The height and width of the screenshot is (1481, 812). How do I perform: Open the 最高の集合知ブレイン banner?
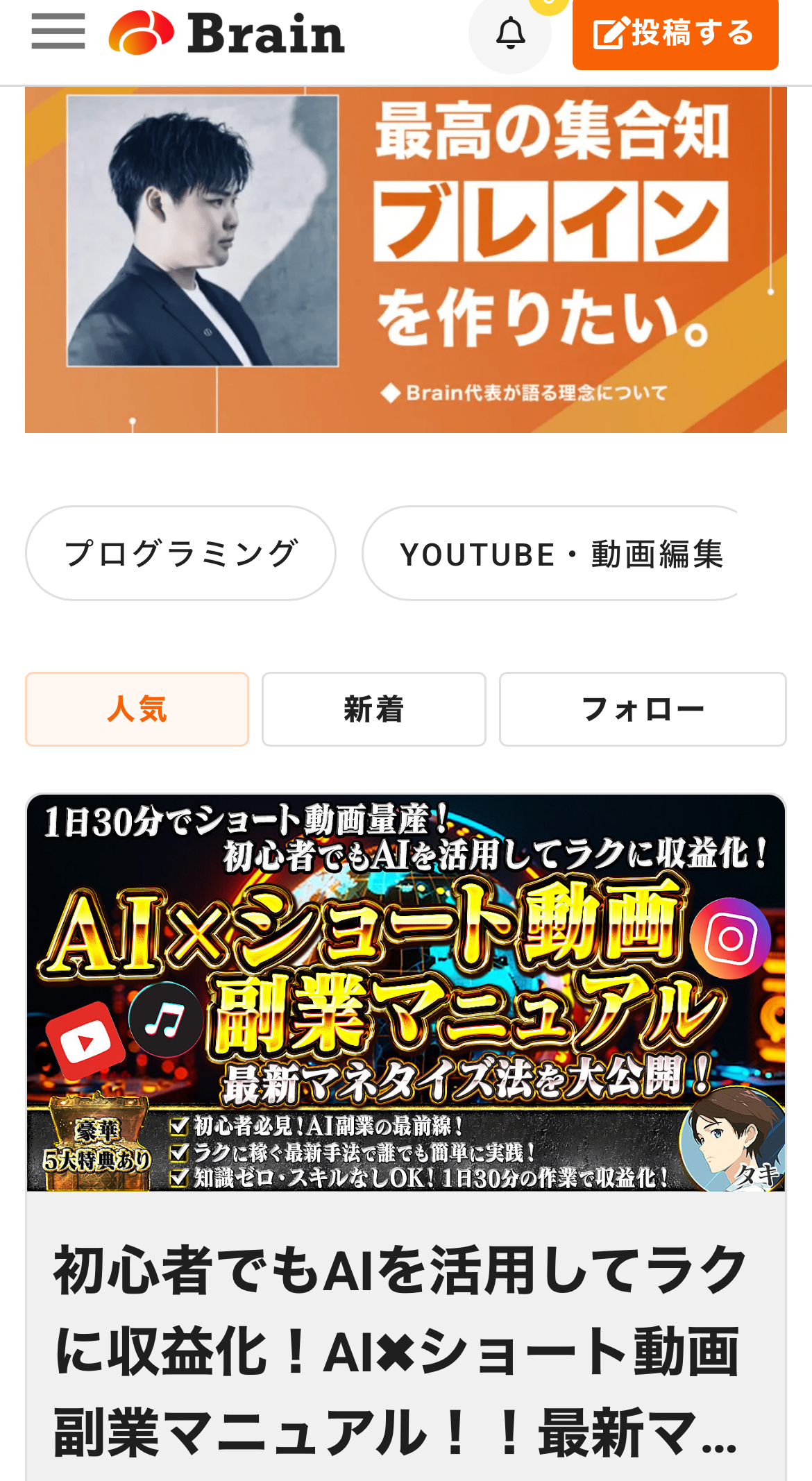click(406, 260)
